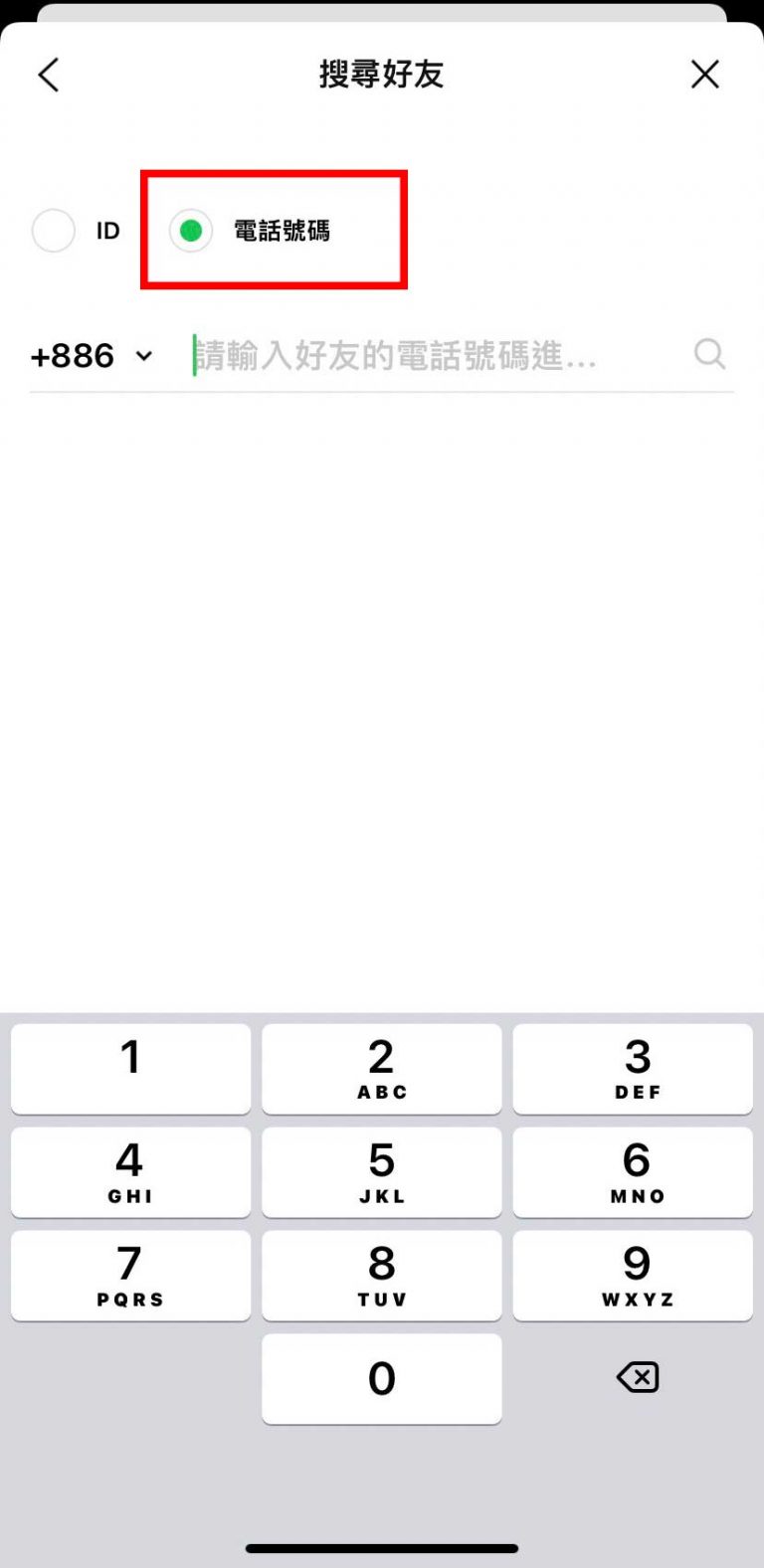Tap the backspace key on keypad
The height and width of the screenshot is (1568, 764).
click(637, 1377)
